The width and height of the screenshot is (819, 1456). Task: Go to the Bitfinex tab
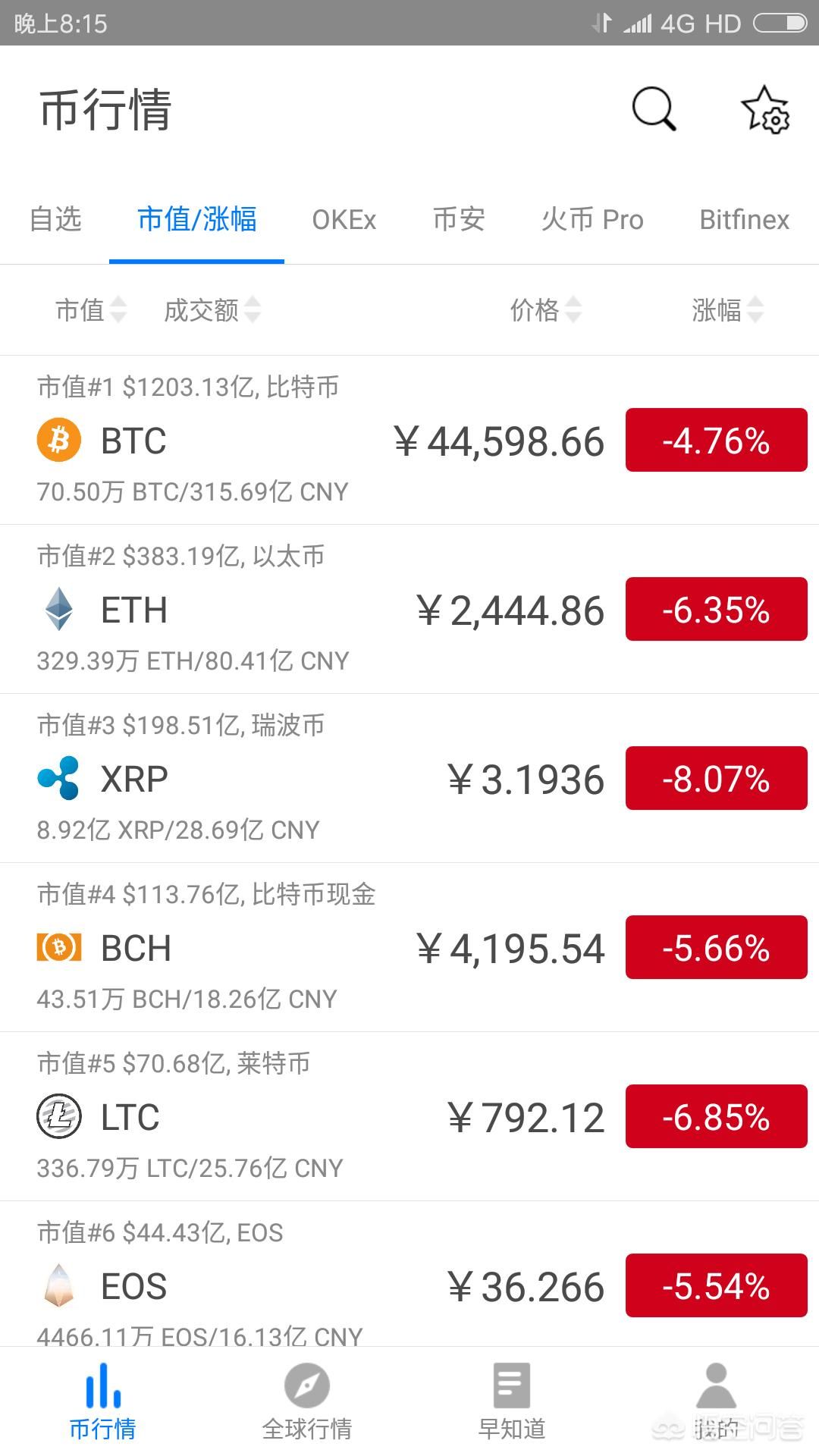(x=744, y=220)
